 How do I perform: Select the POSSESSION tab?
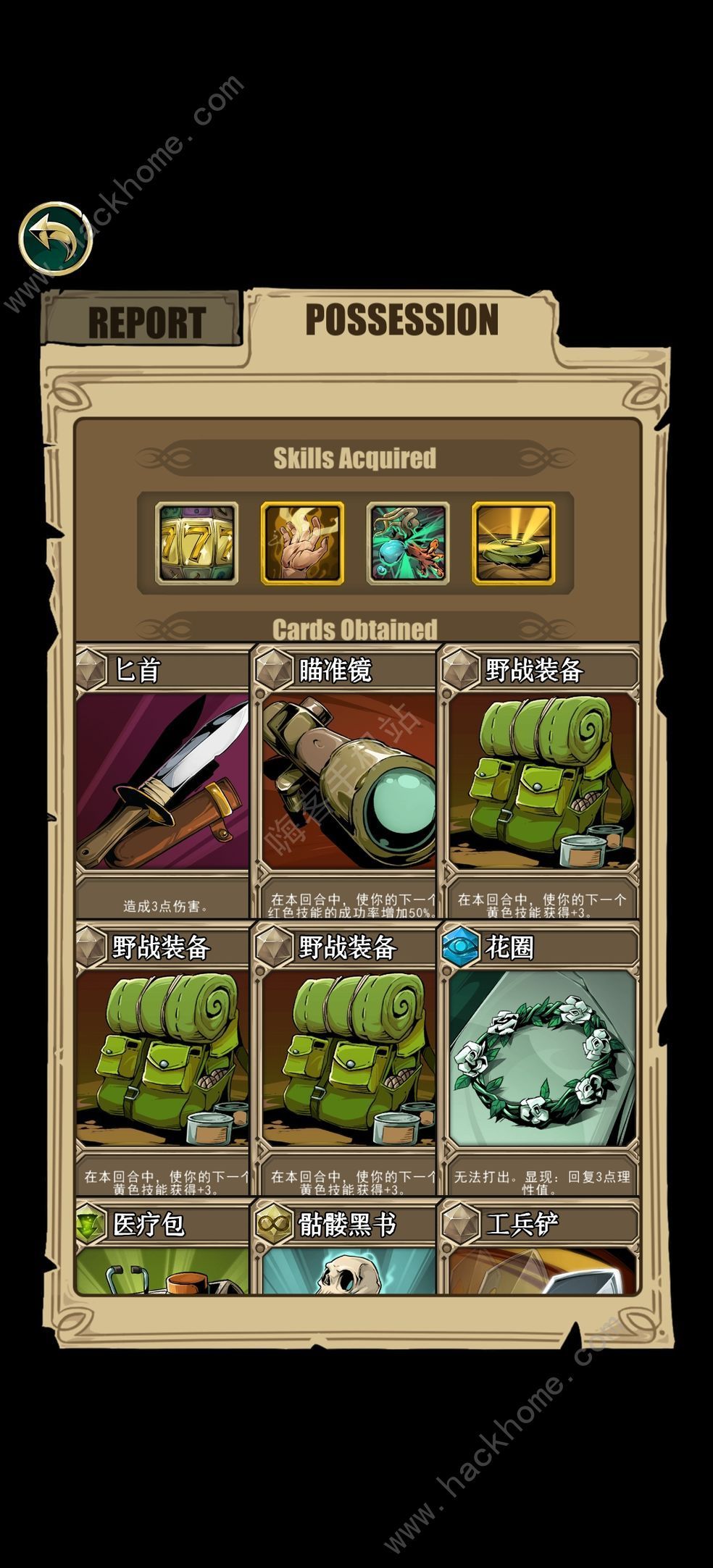[402, 319]
